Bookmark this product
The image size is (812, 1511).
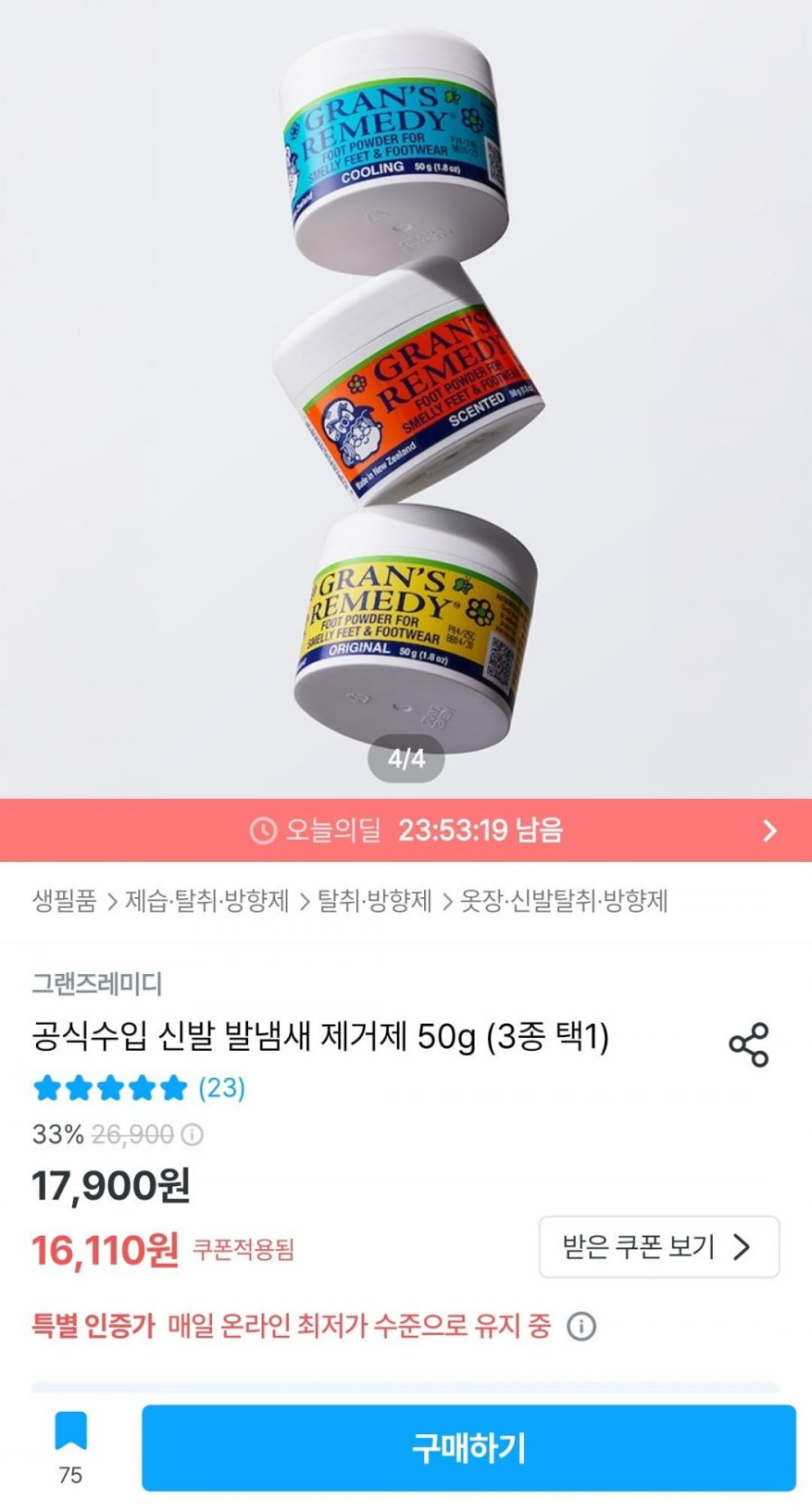(x=70, y=1432)
